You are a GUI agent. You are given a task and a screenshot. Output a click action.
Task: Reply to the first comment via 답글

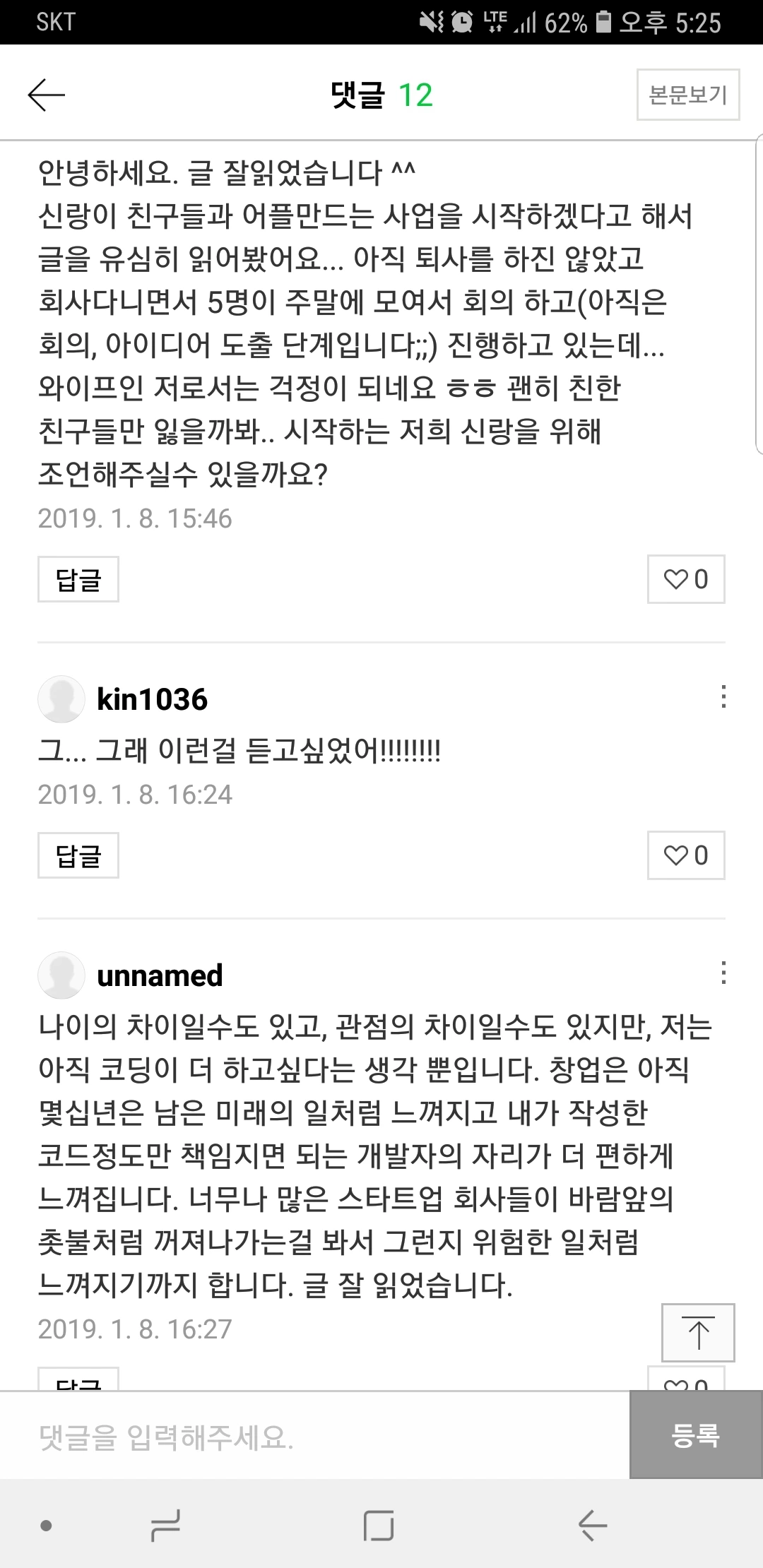tap(78, 579)
